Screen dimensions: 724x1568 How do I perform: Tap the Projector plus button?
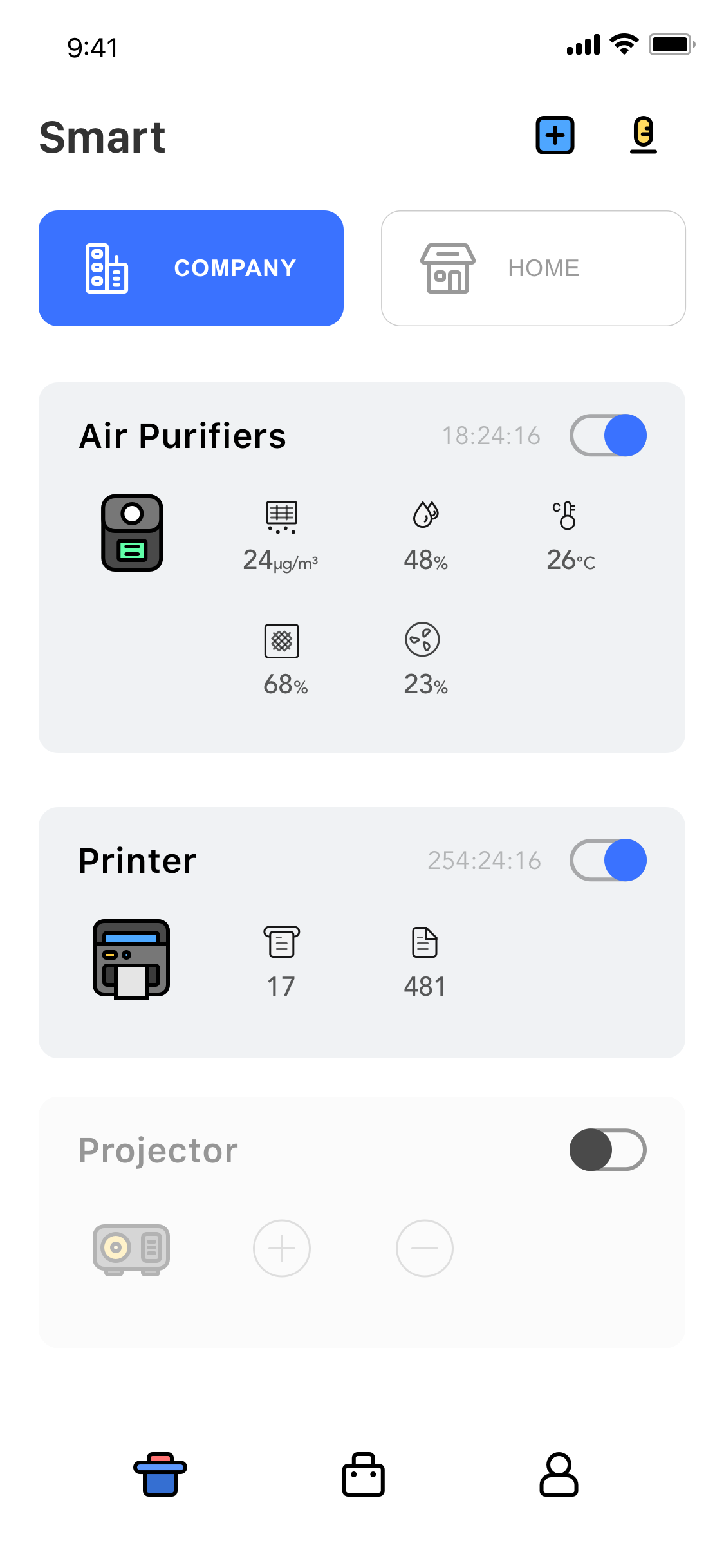[x=282, y=1248]
